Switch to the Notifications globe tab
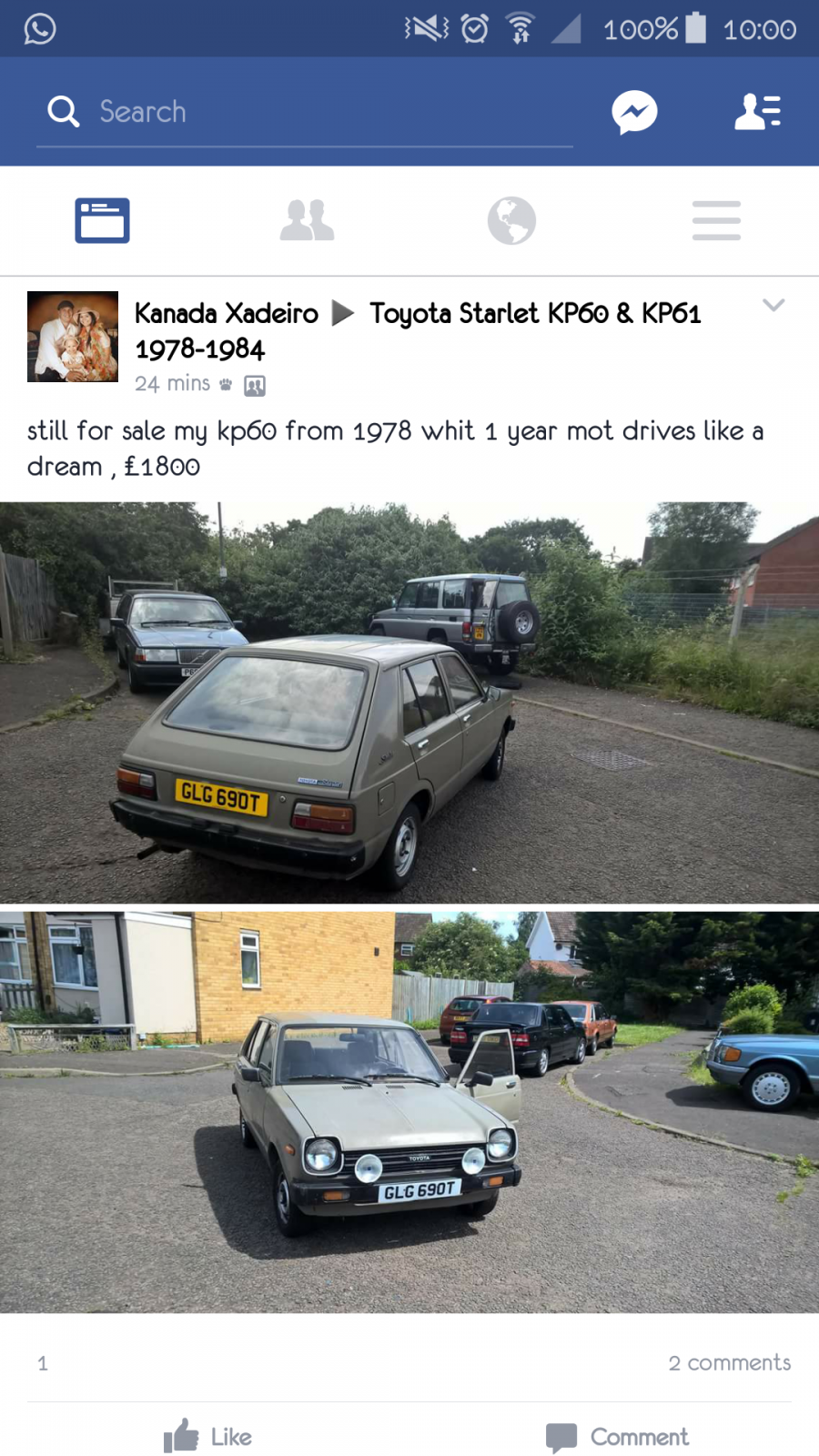 511,220
